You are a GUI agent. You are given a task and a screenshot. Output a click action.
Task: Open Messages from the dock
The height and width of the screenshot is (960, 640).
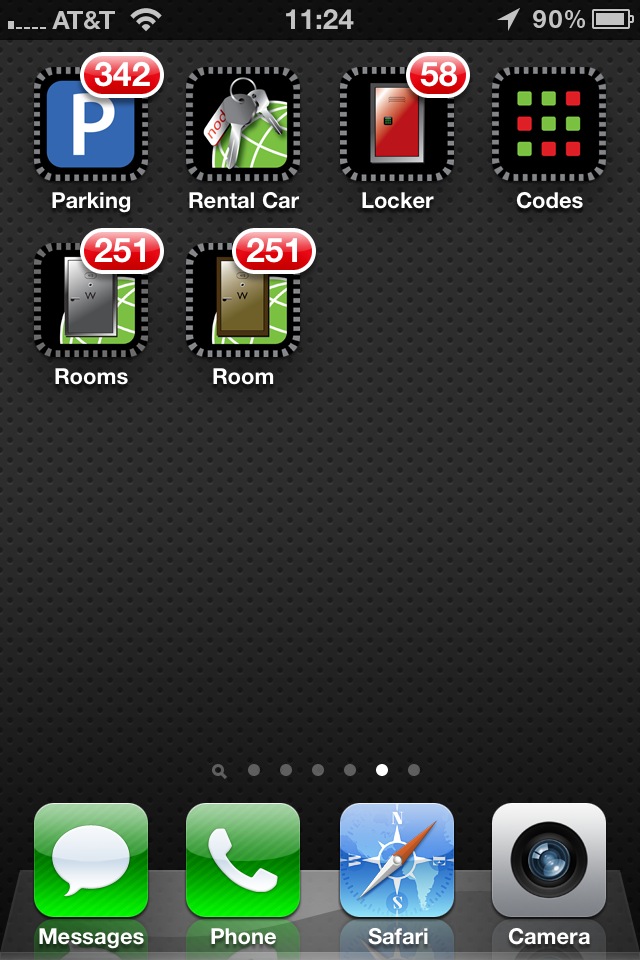tap(91, 861)
